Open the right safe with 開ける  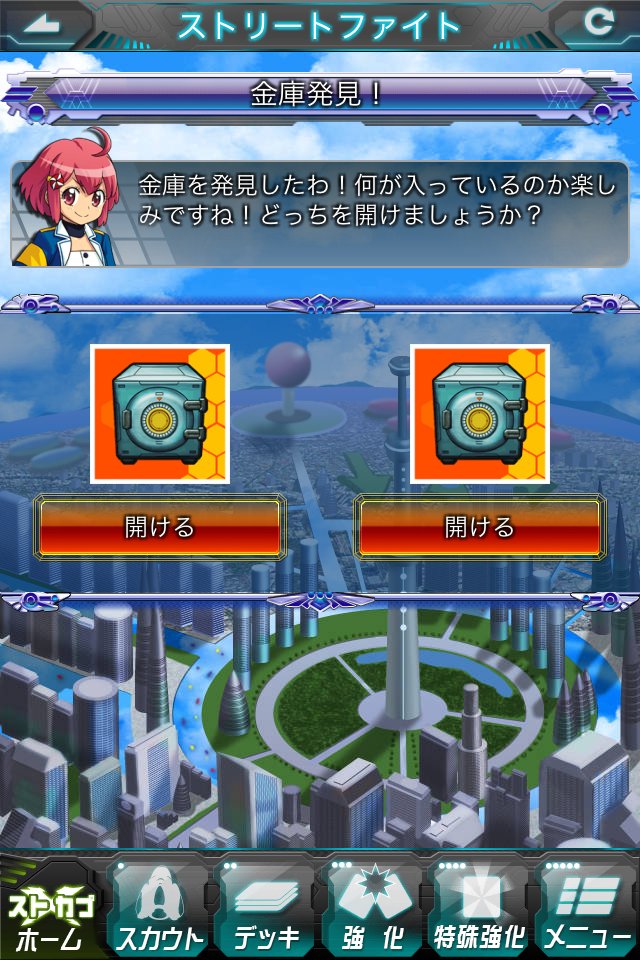click(x=480, y=527)
